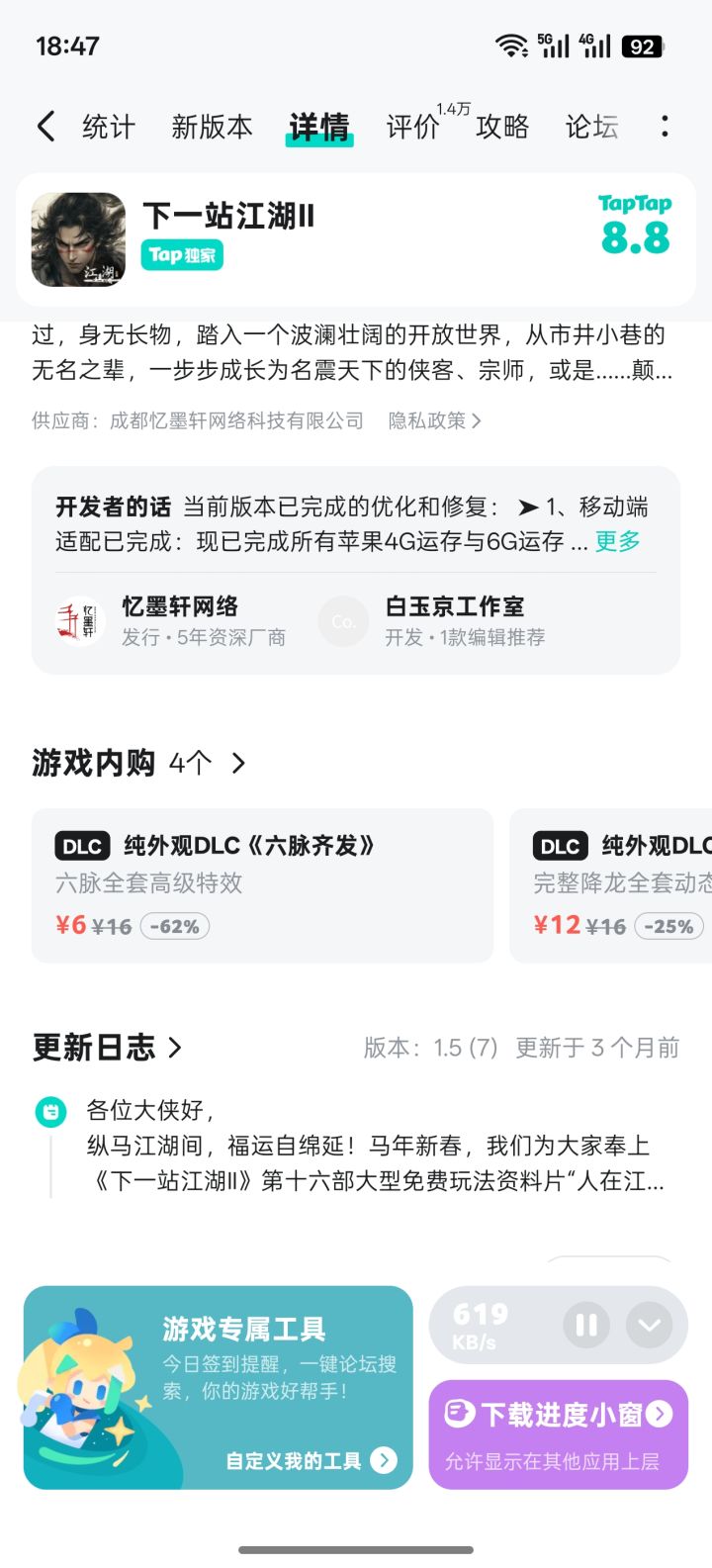Open the 隐私政策 privacy policy

pos(426,420)
